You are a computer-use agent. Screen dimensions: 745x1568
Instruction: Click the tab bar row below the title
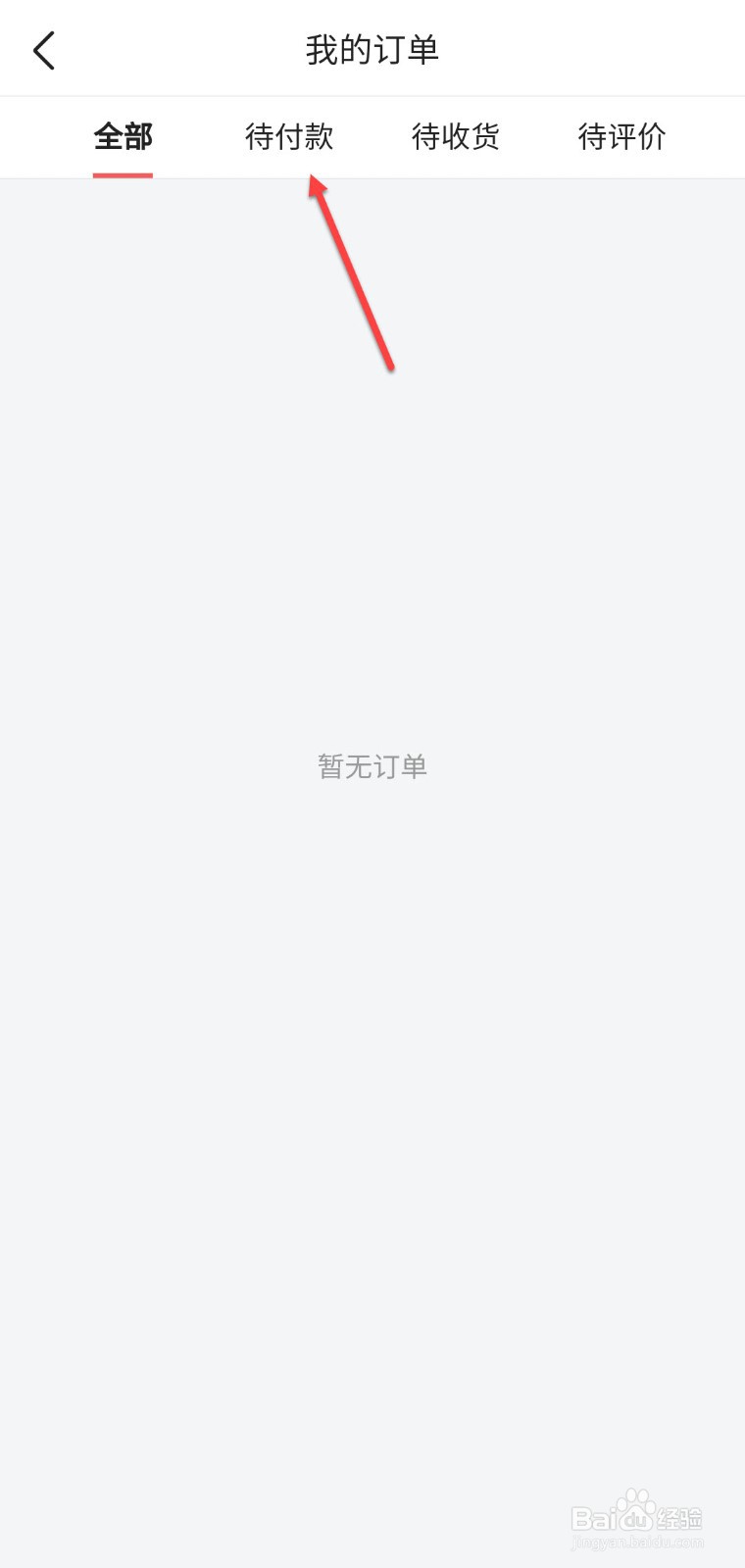coord(372,137)
